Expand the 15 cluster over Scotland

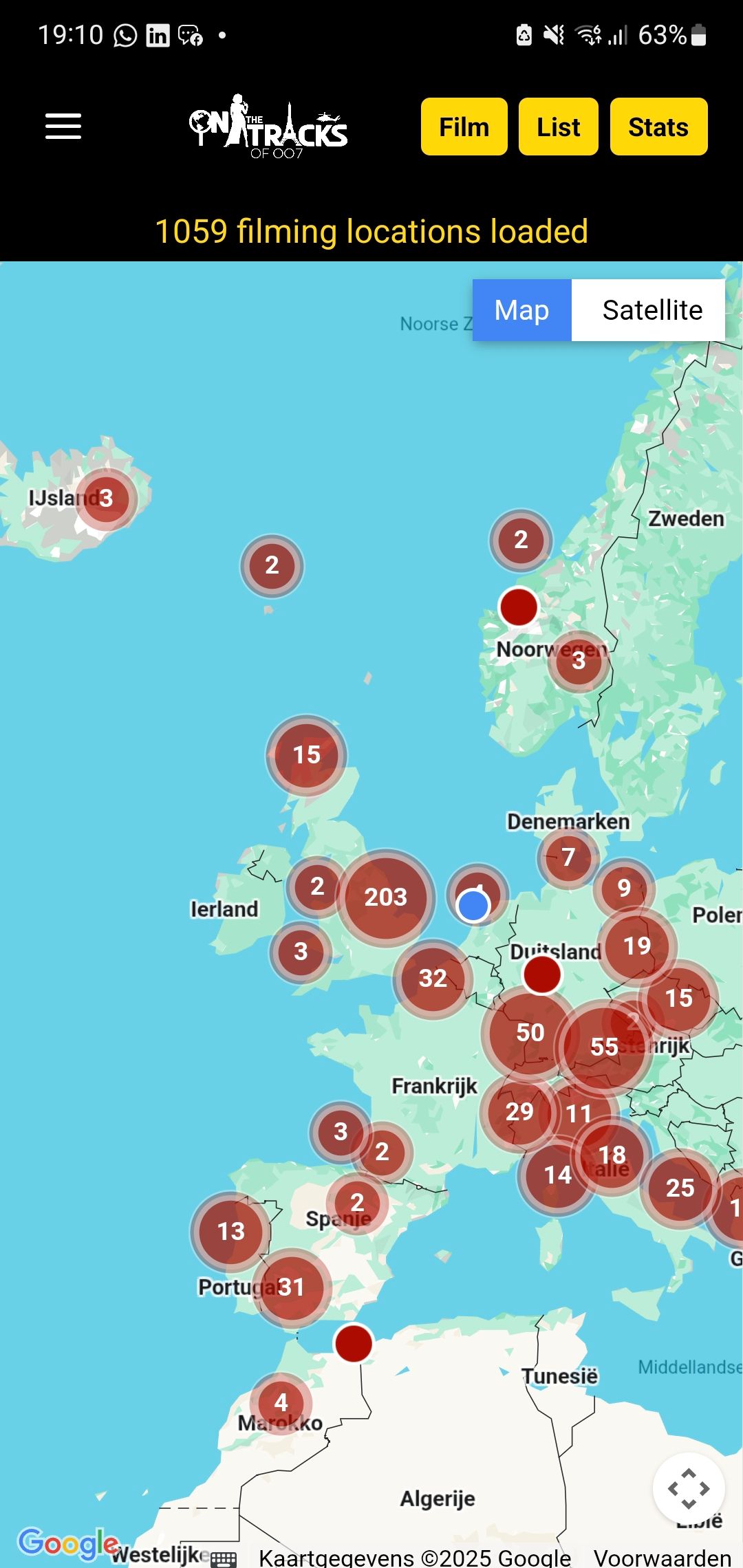(x=307, y=754)
